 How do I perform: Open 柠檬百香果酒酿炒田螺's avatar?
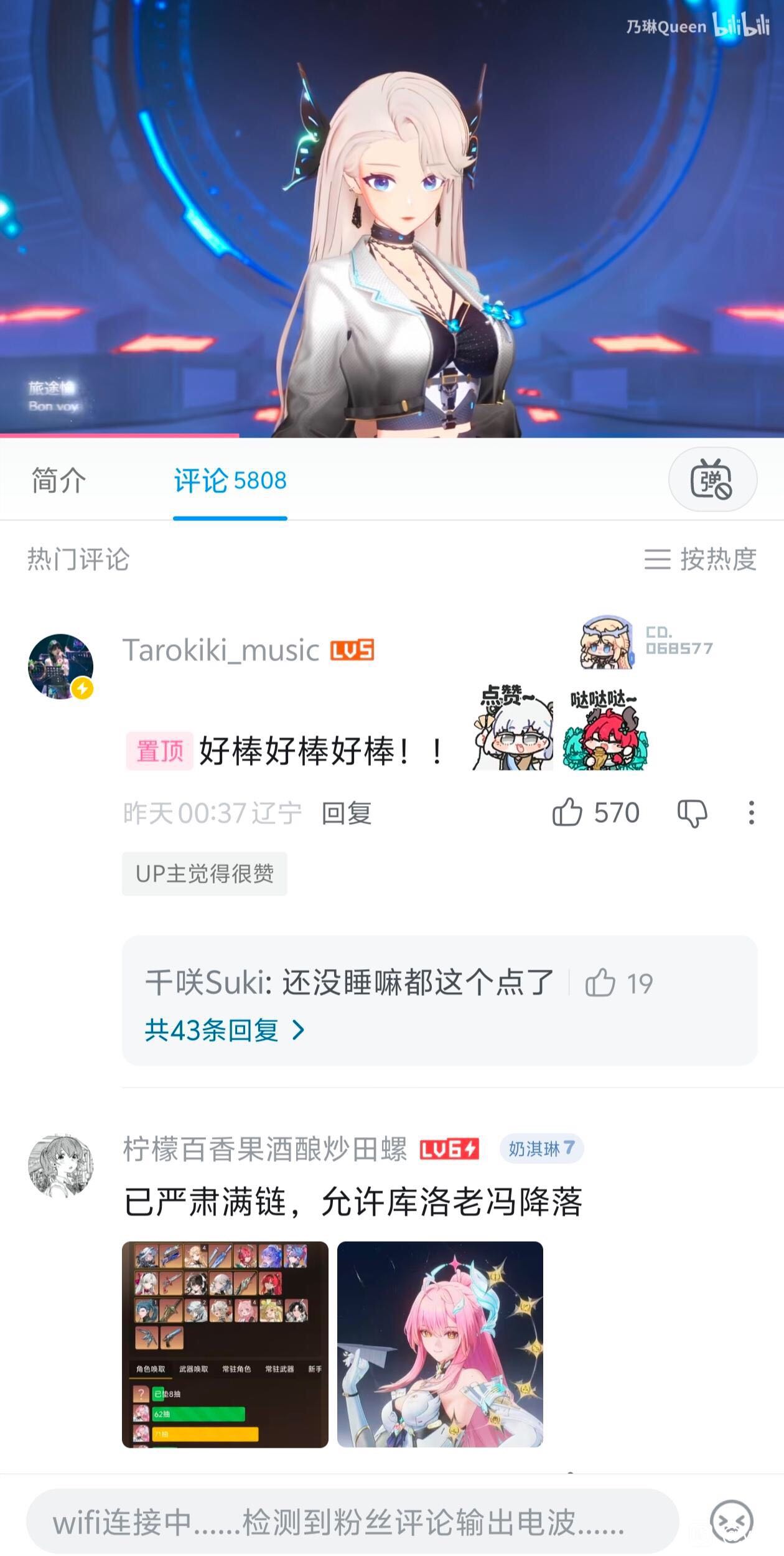tap(61, 1165)
